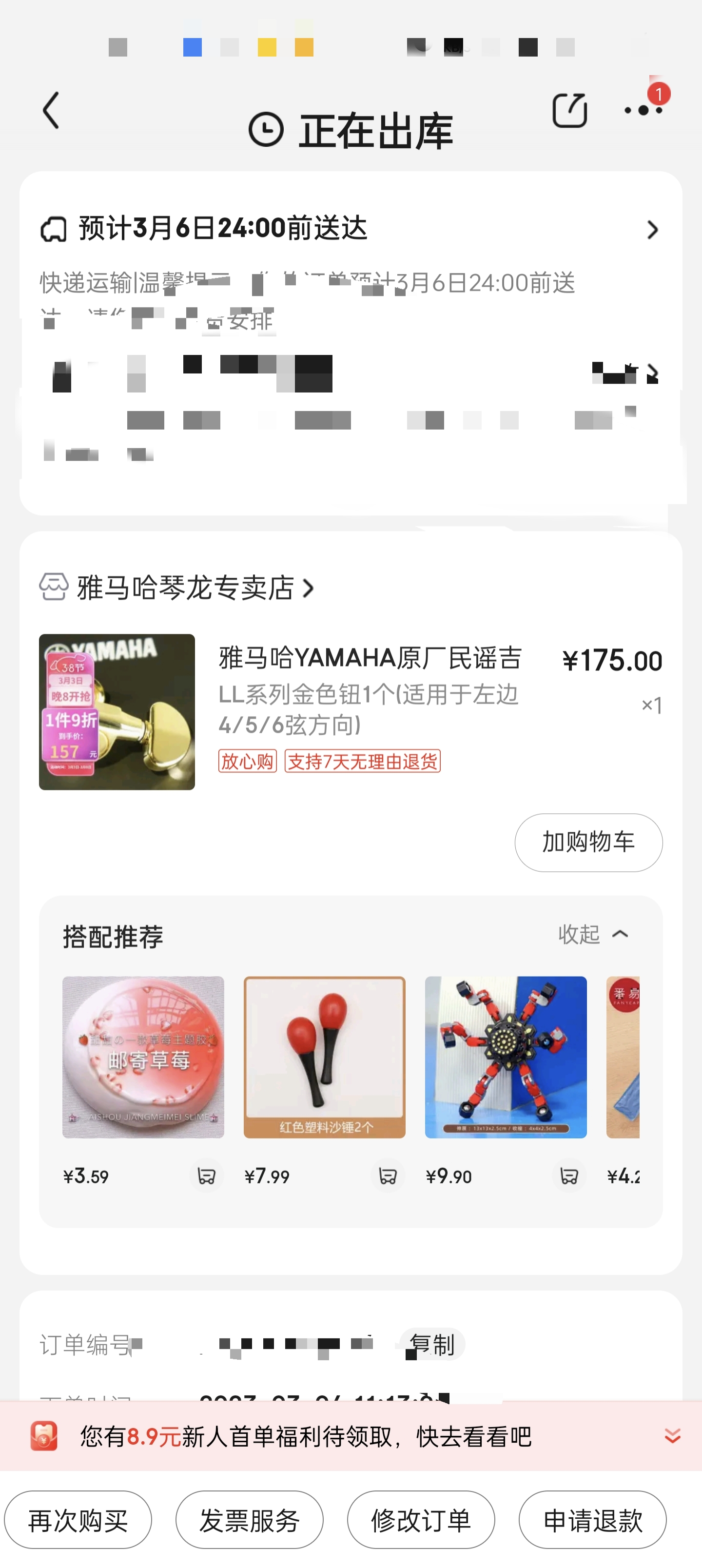View delivery details for 预计3月6日24:00前送达
The width and height of the screenshot is (702, 1568).
point(652,230)
